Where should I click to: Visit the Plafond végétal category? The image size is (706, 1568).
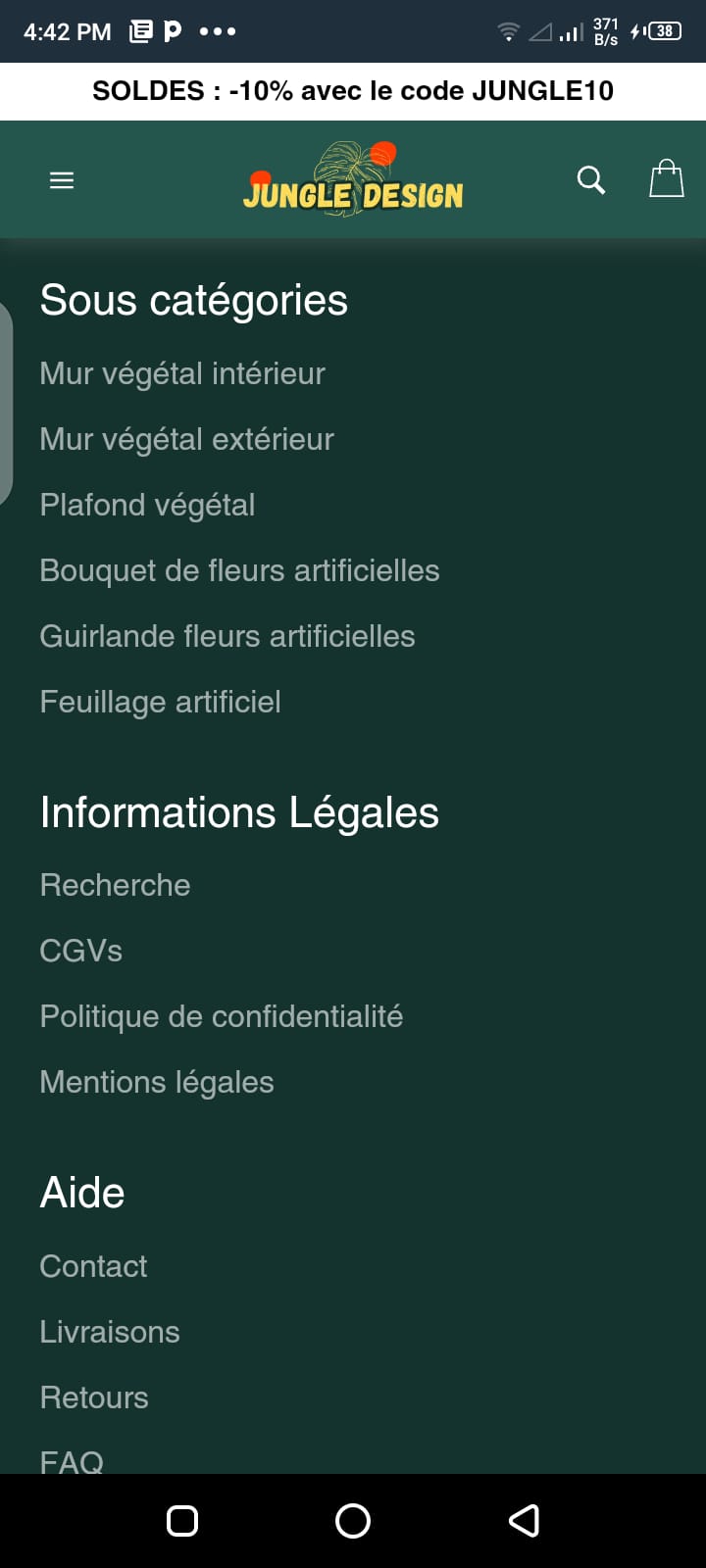147,505
